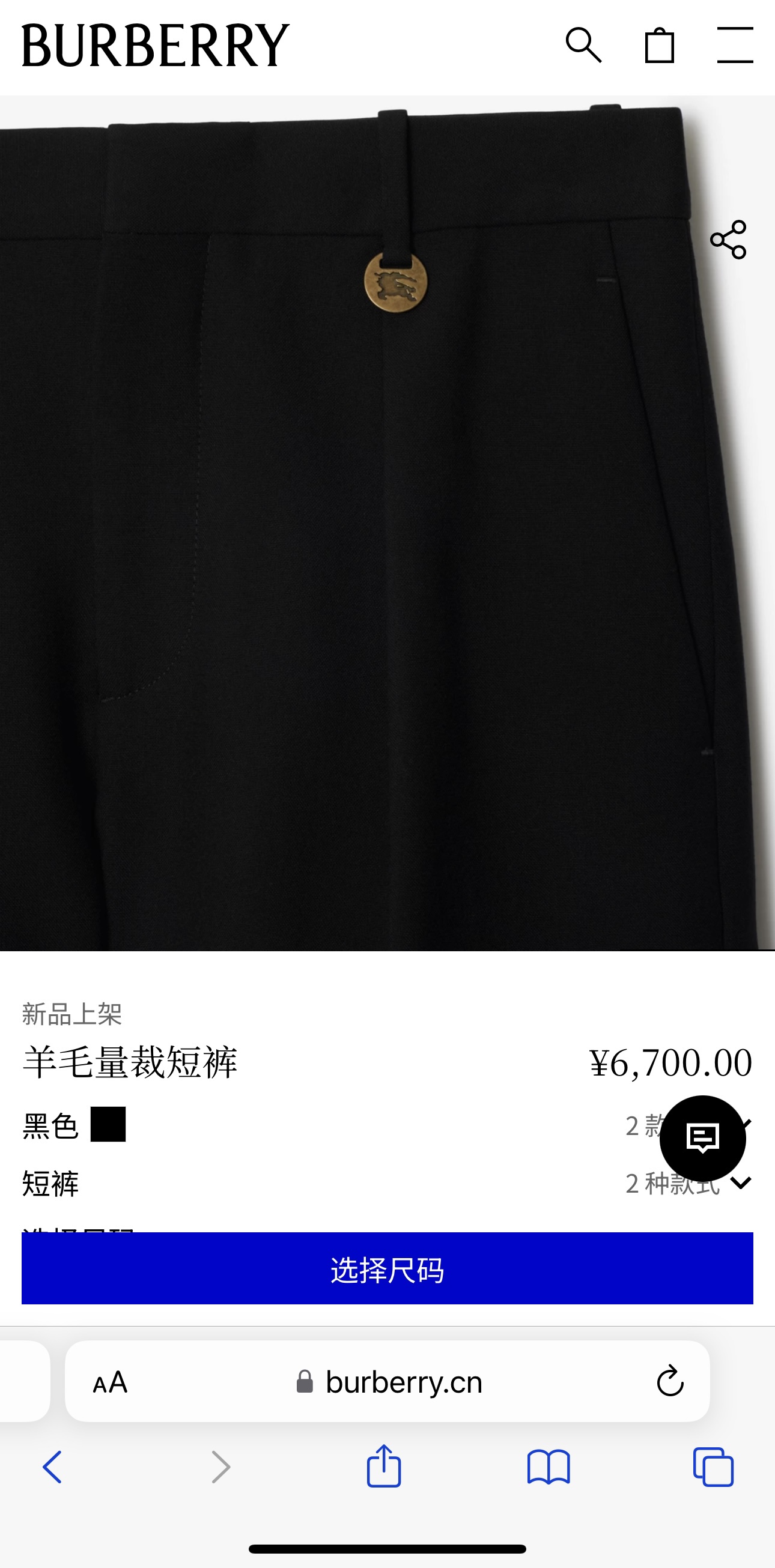Select the 黑色 color swatch
The height and width of the screenshot is (1568, 775).
(x=108, y=1124)
